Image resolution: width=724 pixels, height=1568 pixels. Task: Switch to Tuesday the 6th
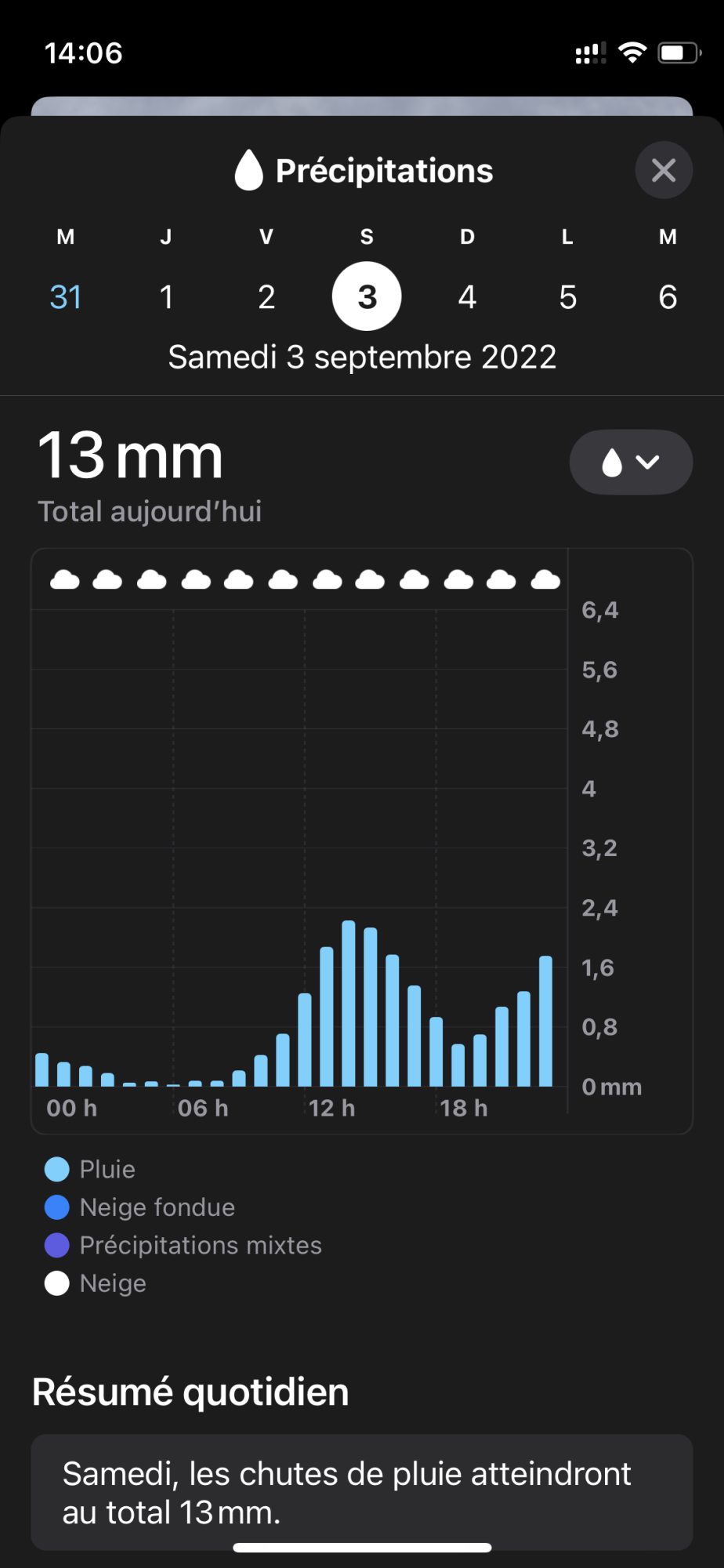pos(668,296)
